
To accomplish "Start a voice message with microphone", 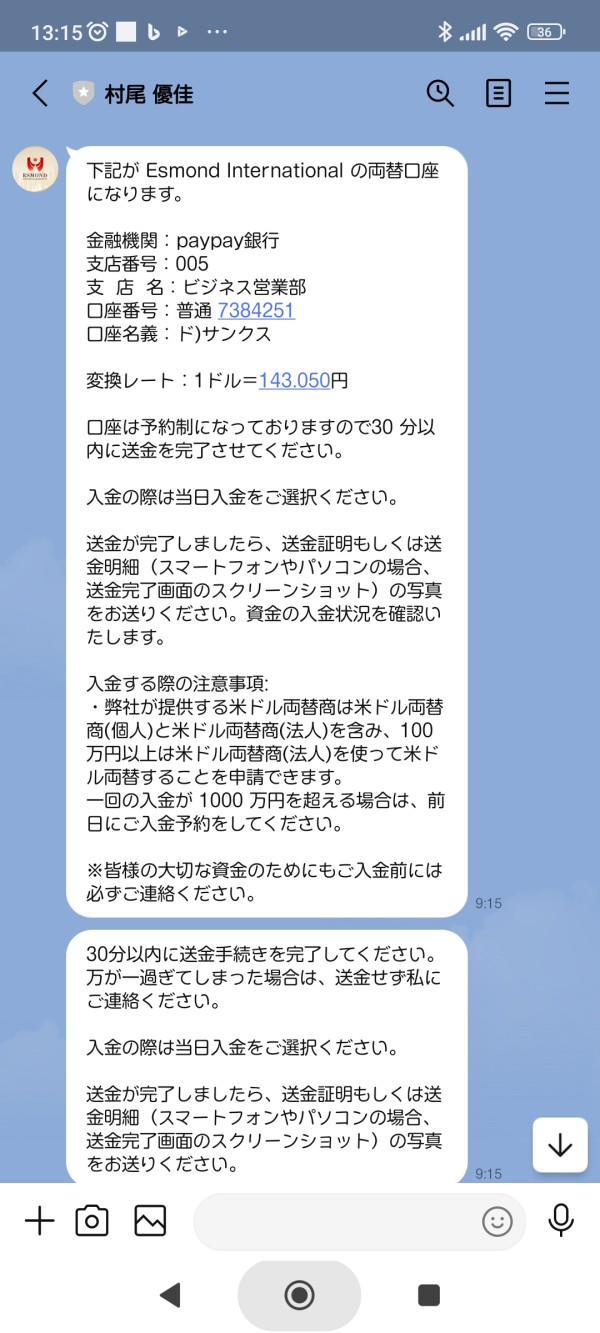I will click(561, 1221).
